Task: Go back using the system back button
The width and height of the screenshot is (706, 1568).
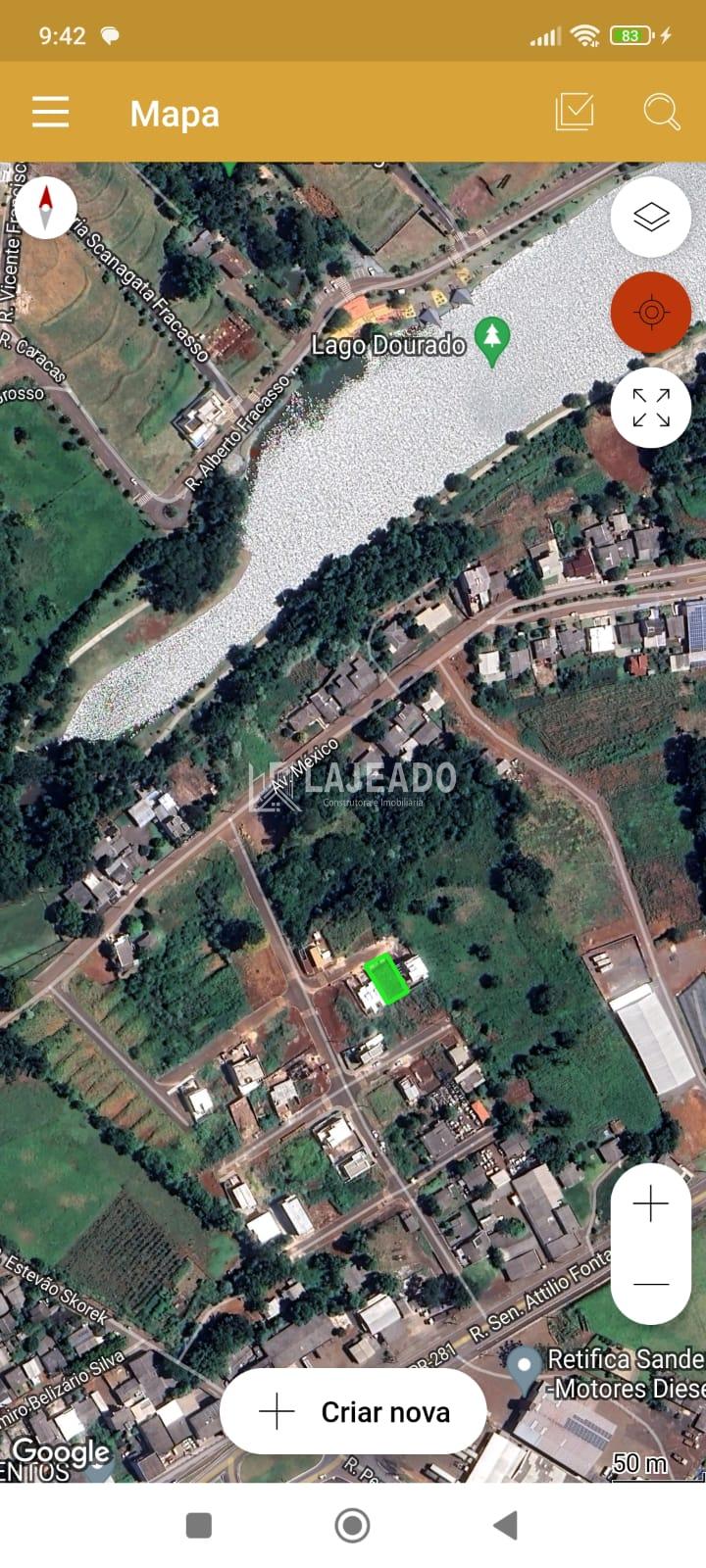Action: (505, 1525)
